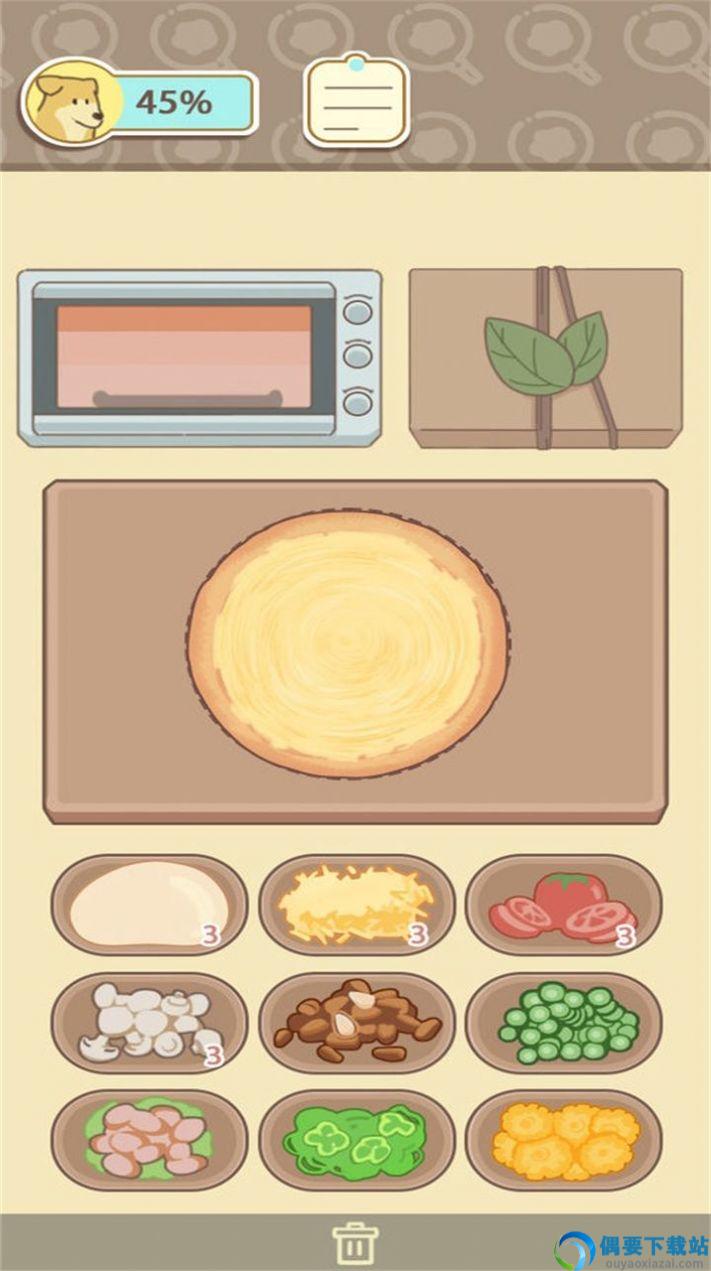Add the ham slices topping
This screenshot has width=711, height=1271.
point(149,1139)
